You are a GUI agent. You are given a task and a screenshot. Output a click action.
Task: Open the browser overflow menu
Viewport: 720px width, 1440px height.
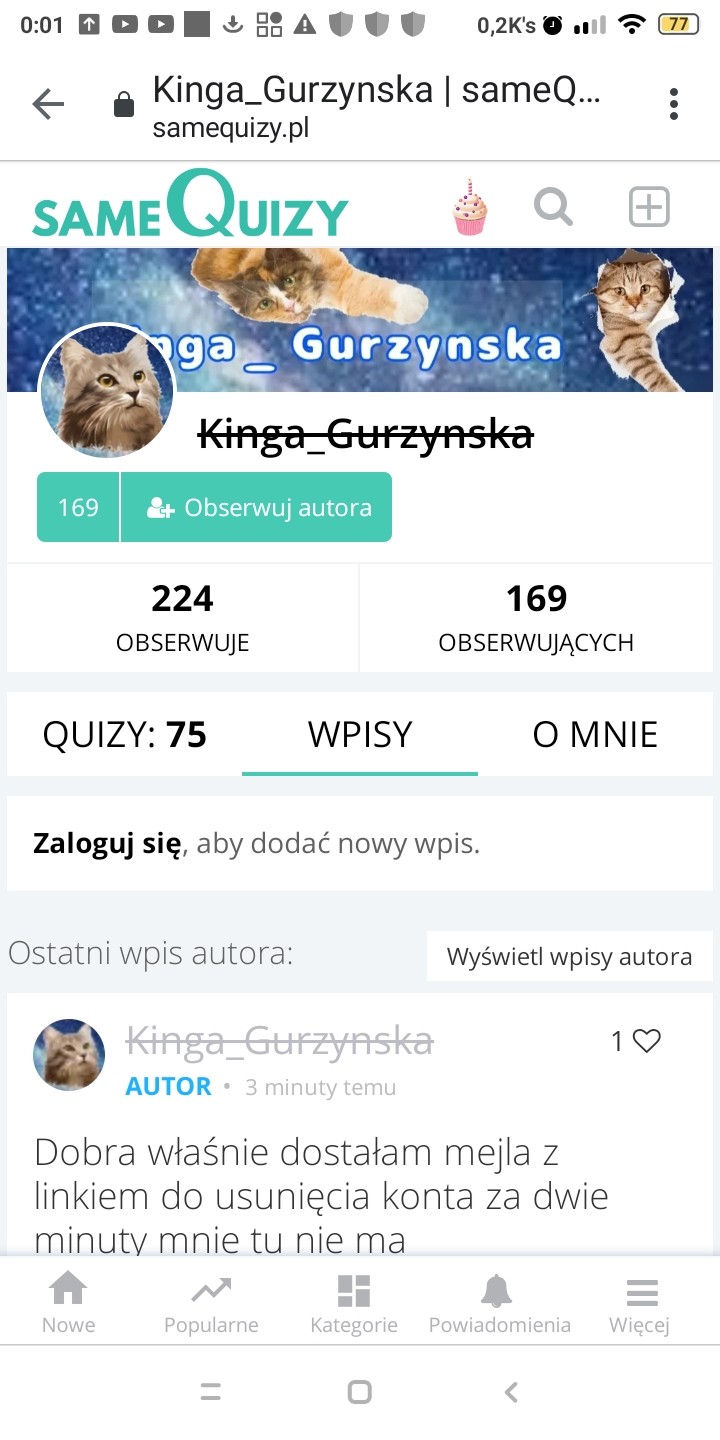pyautogui.click(x=674, y=104)
